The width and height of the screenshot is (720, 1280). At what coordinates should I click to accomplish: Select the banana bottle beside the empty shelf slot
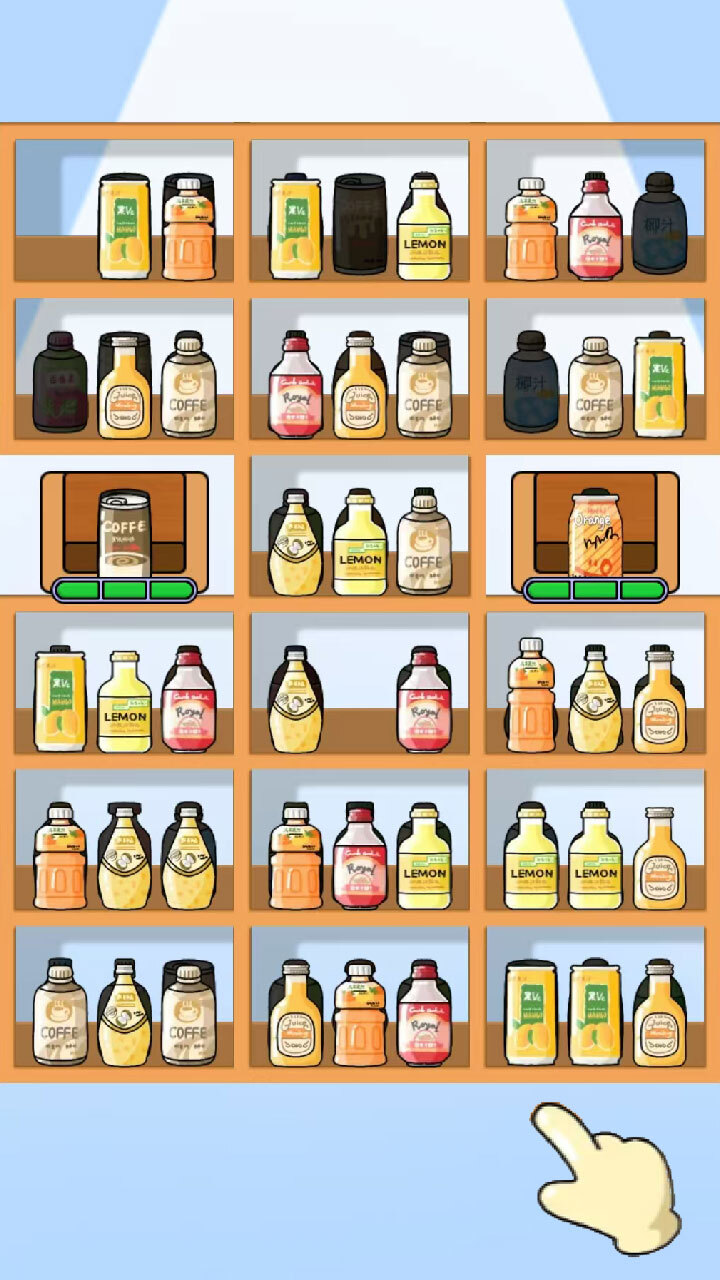click(x=295, y=700)
